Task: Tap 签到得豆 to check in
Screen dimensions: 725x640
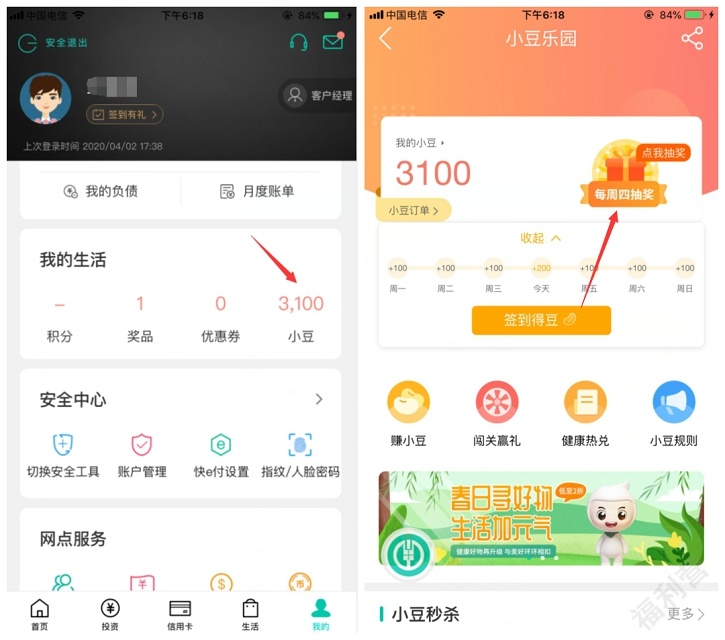Action: (541, 320)
